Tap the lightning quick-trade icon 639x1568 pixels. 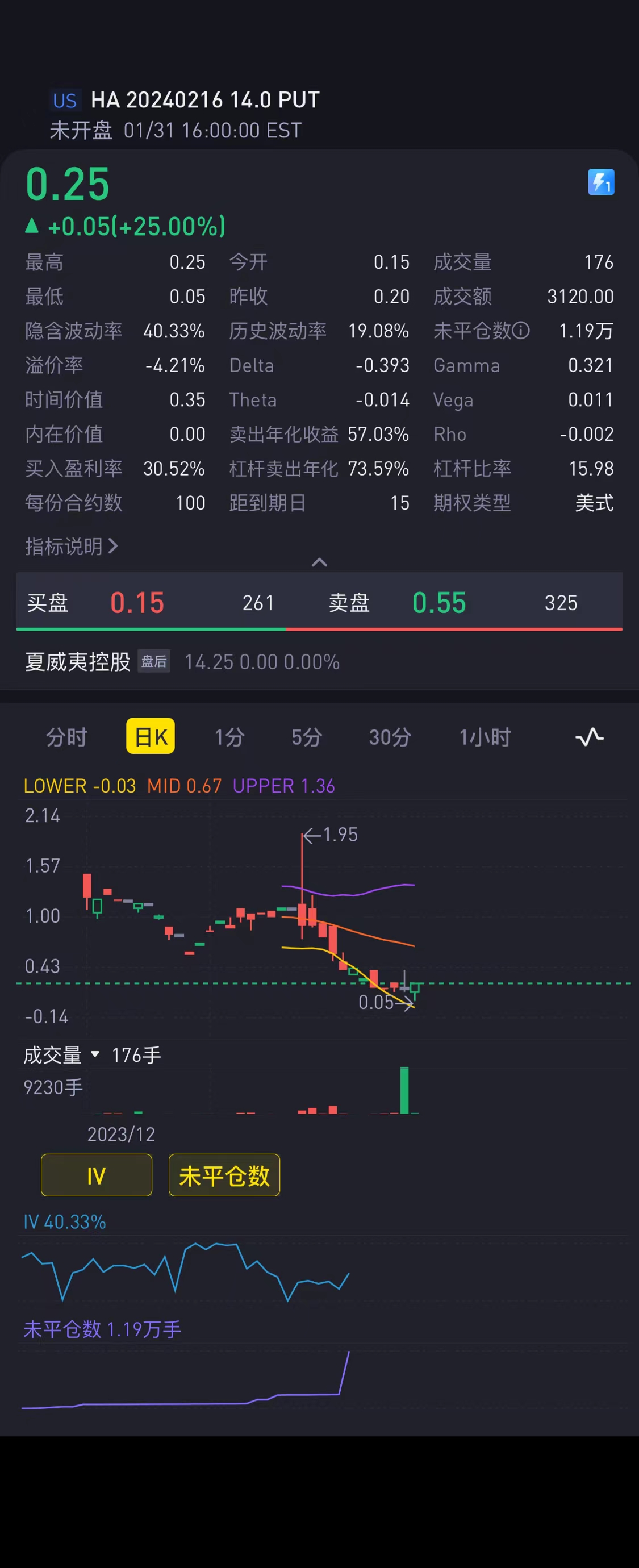[x=601, y=182]
